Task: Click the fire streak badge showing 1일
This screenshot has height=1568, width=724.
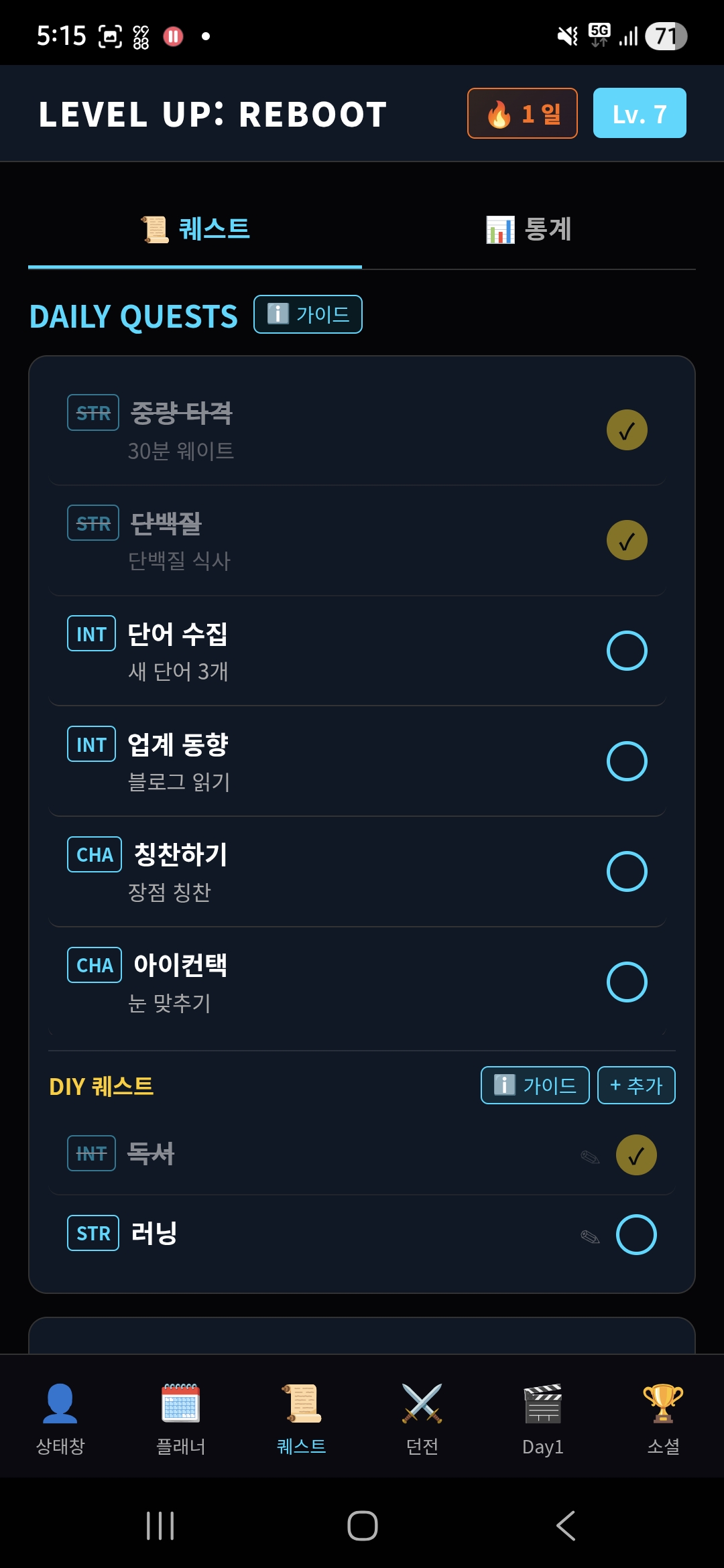Action: tap(522, 113)
